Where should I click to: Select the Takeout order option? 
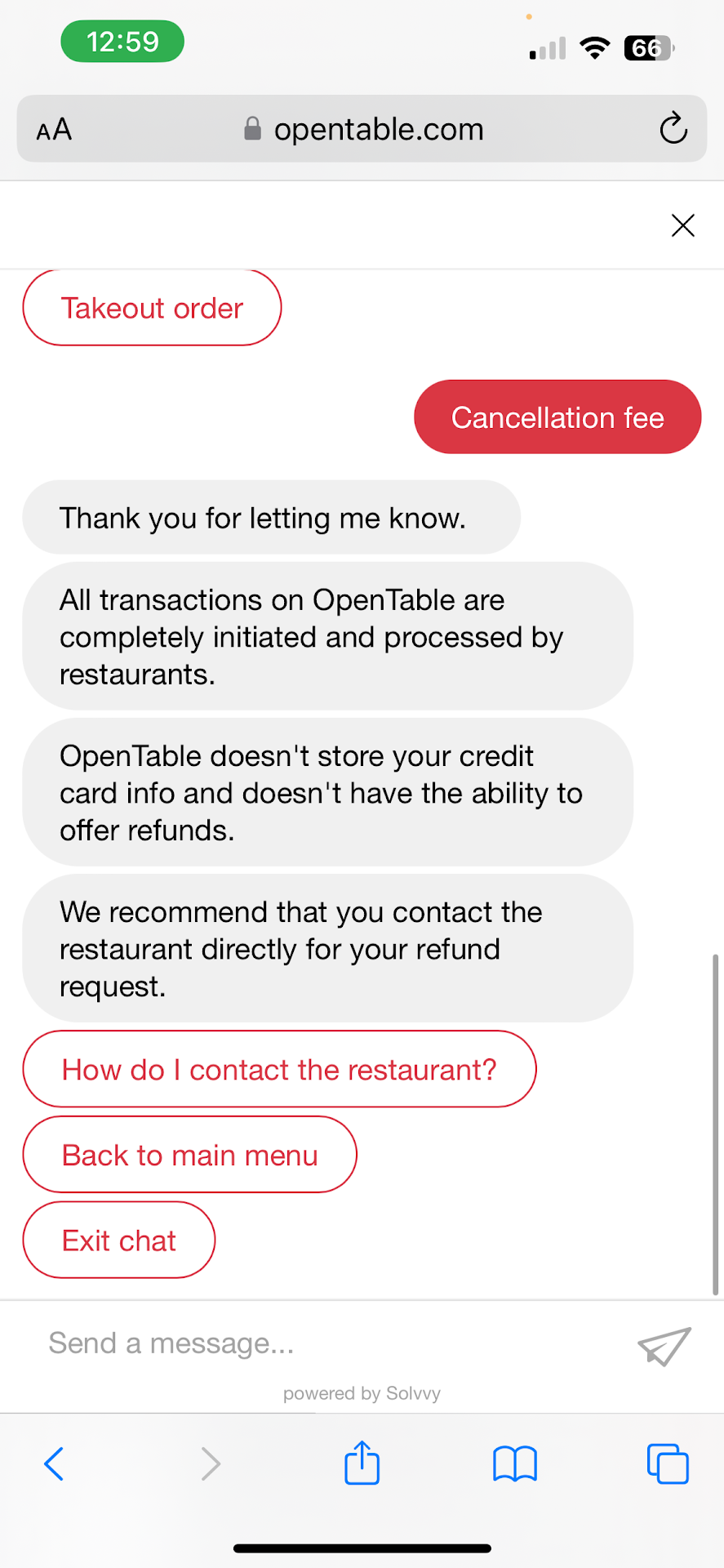[152, 309]
